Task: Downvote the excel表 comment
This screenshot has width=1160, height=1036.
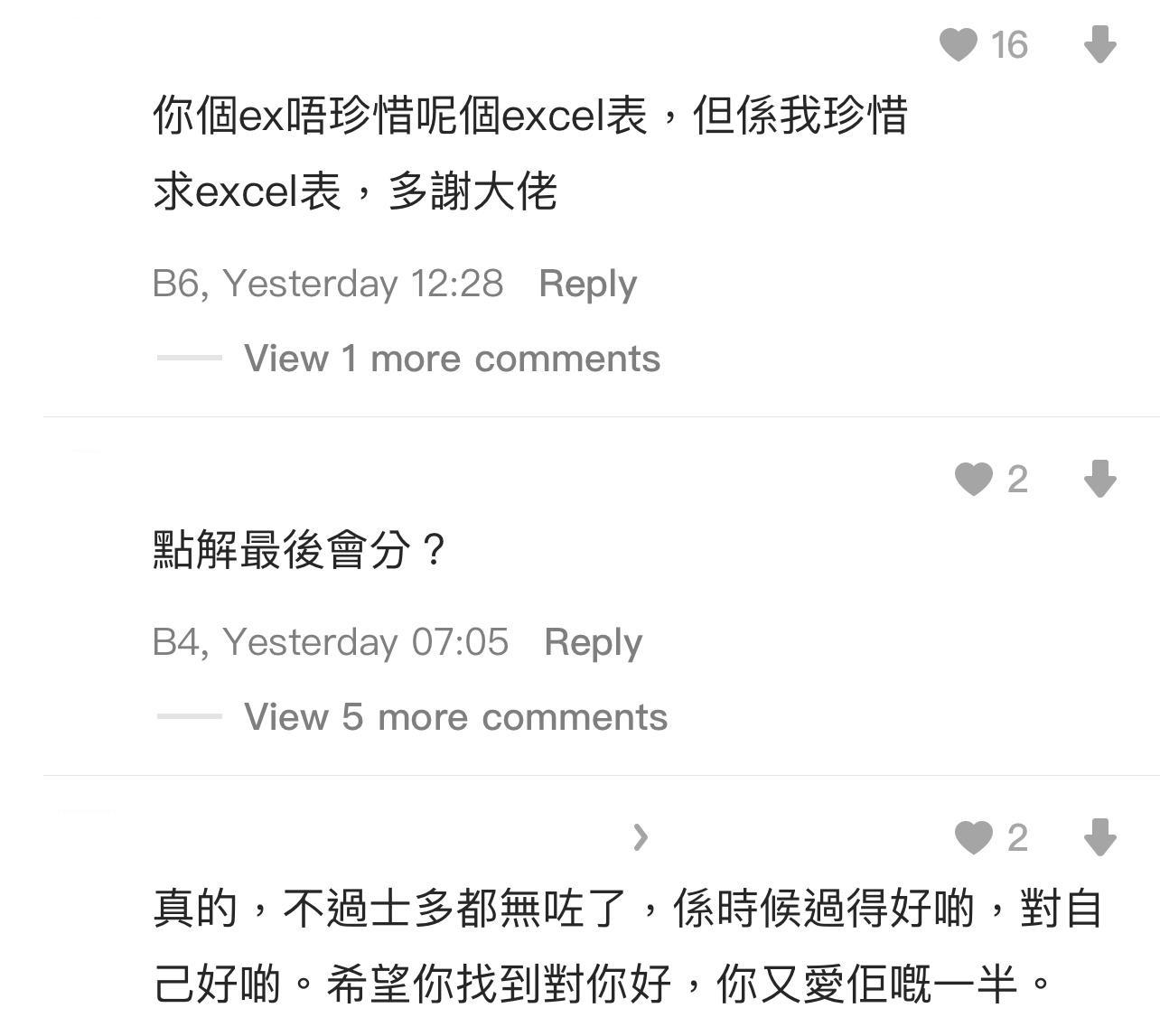Action: 1099,44
